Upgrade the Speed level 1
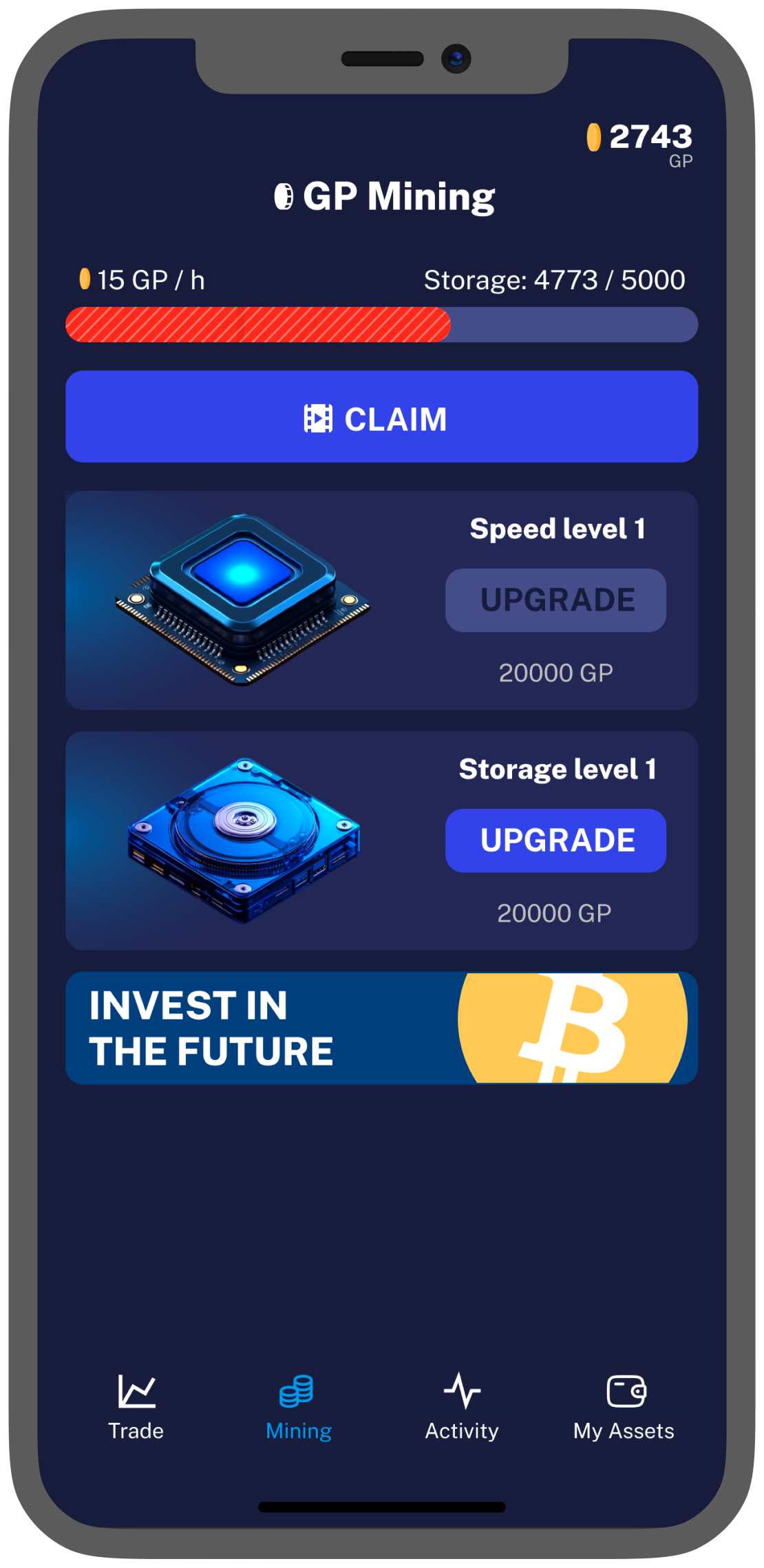 coord(555,600)
